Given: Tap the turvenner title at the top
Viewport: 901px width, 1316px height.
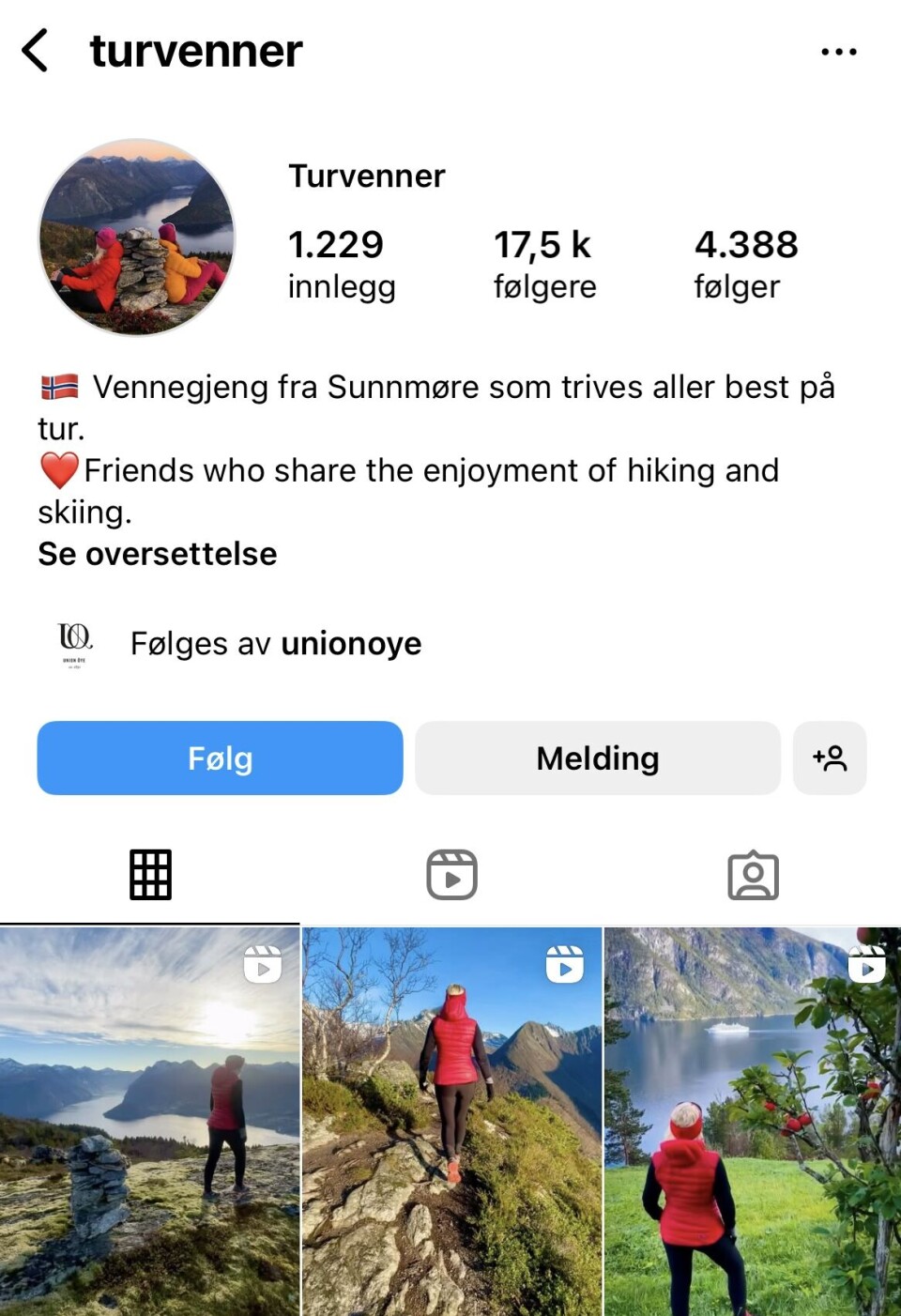Looking at the screenshot, I should click(194, 51).
